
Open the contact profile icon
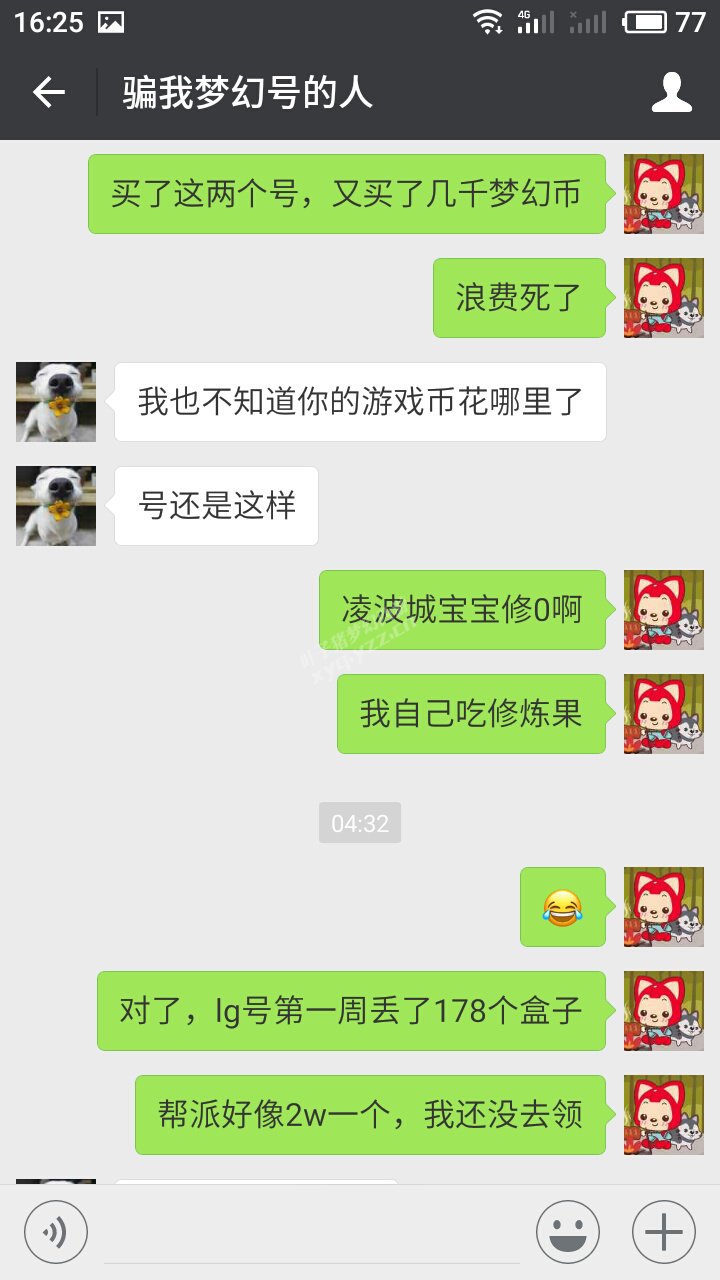tap(671, 93)
